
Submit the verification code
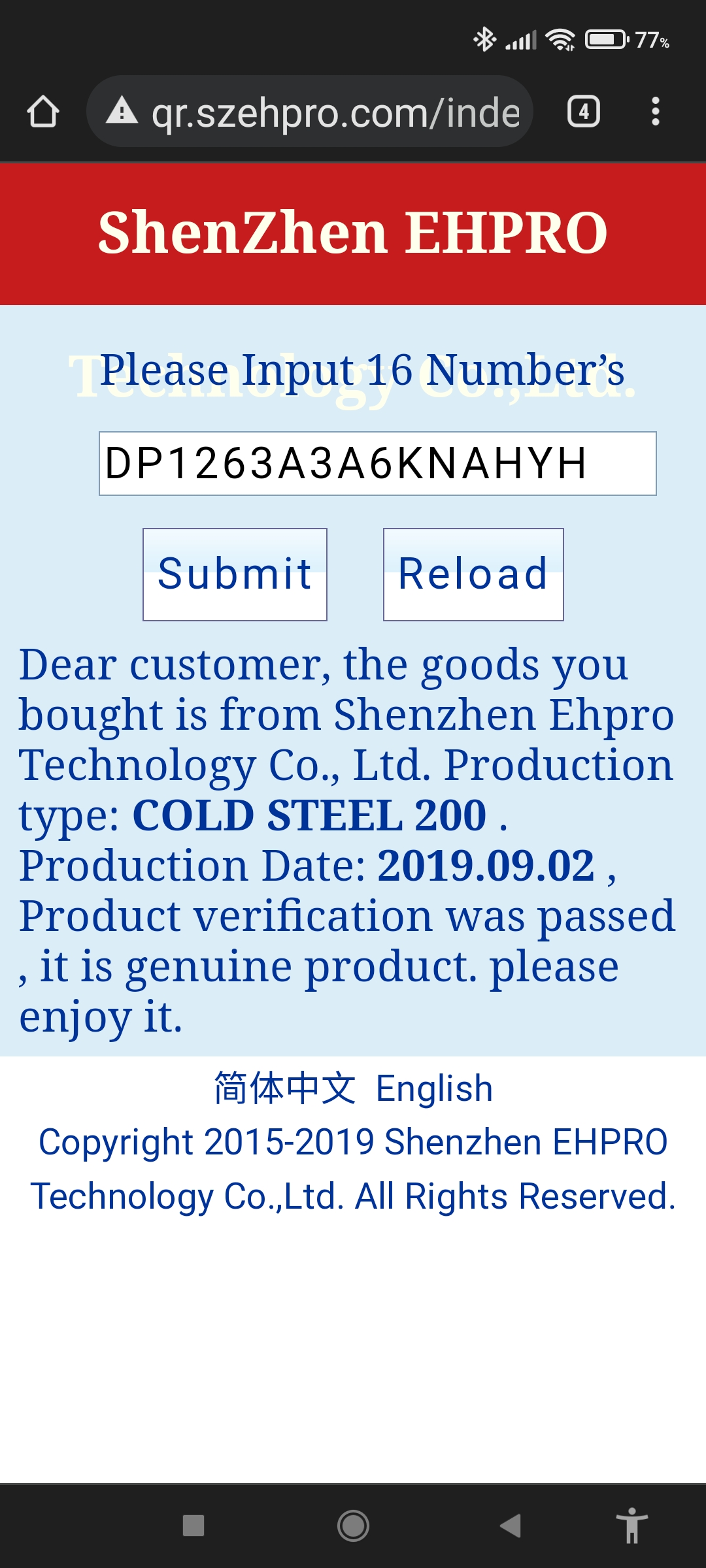click(x=235, y=574)
